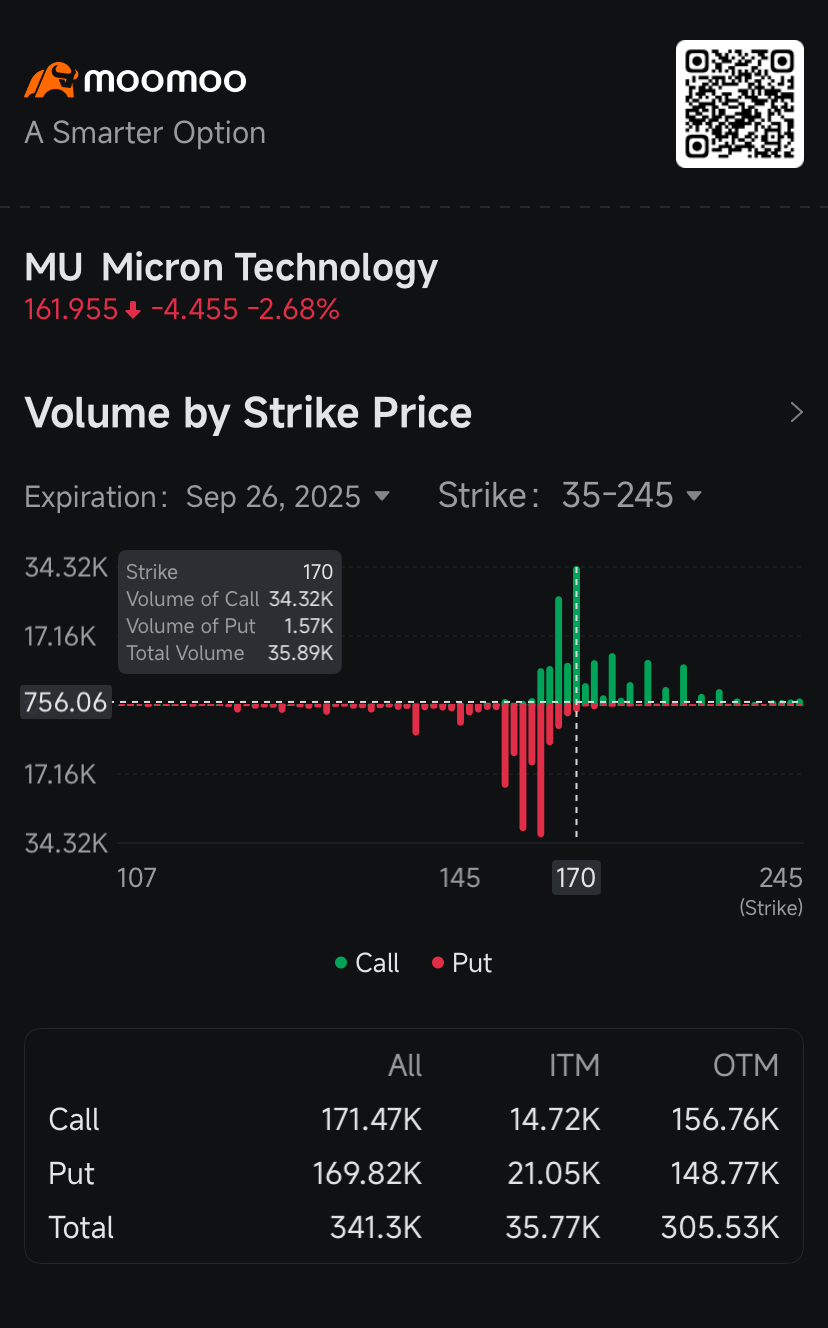Click the red down-arrow beside the stock price
This screenshot has width=828, height=1328.
(131, 309)
